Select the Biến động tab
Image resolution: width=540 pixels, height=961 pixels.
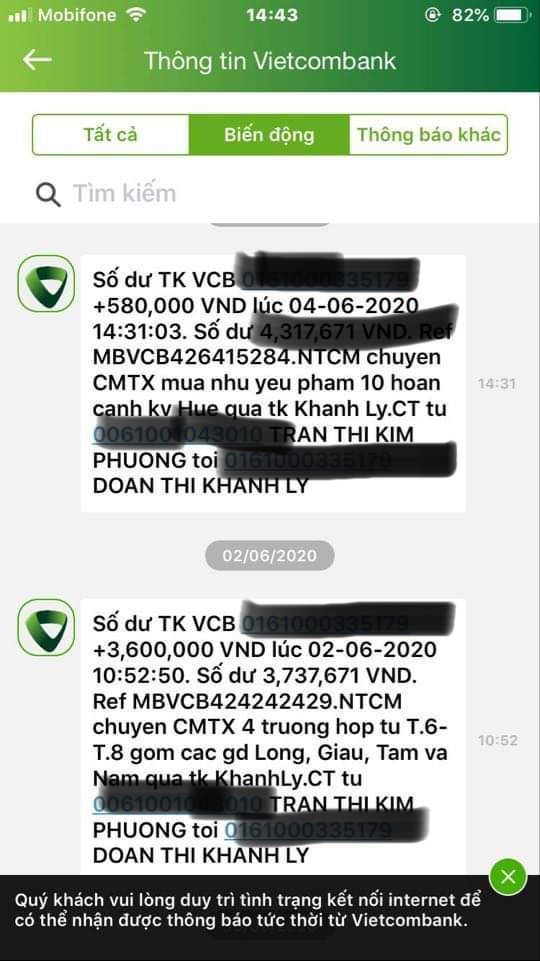(x=269, y=135)
